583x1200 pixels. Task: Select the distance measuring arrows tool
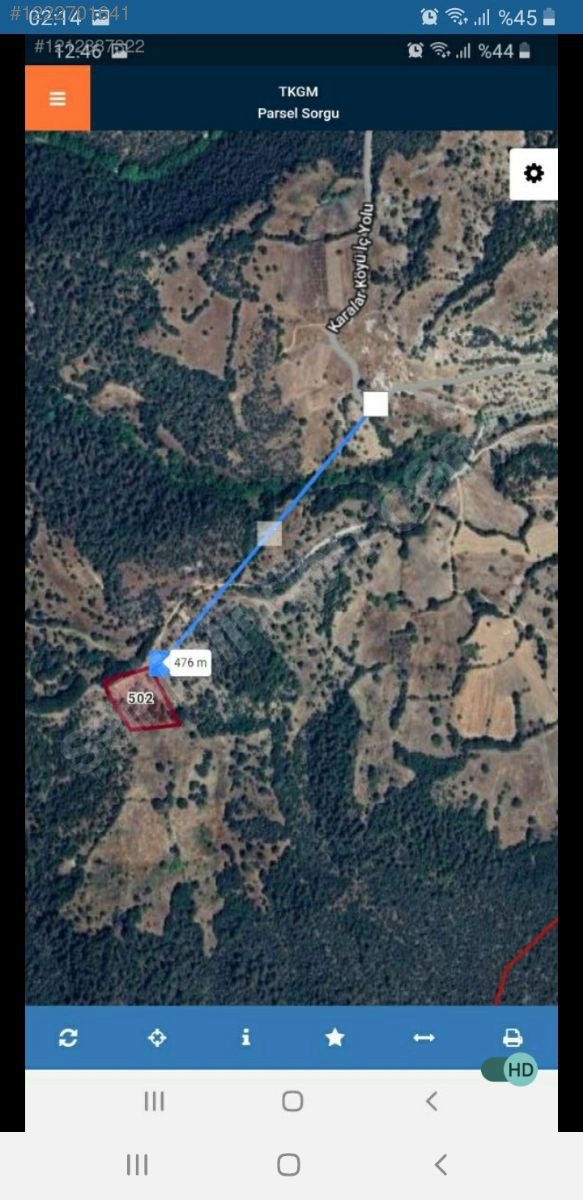(424, 1038)
